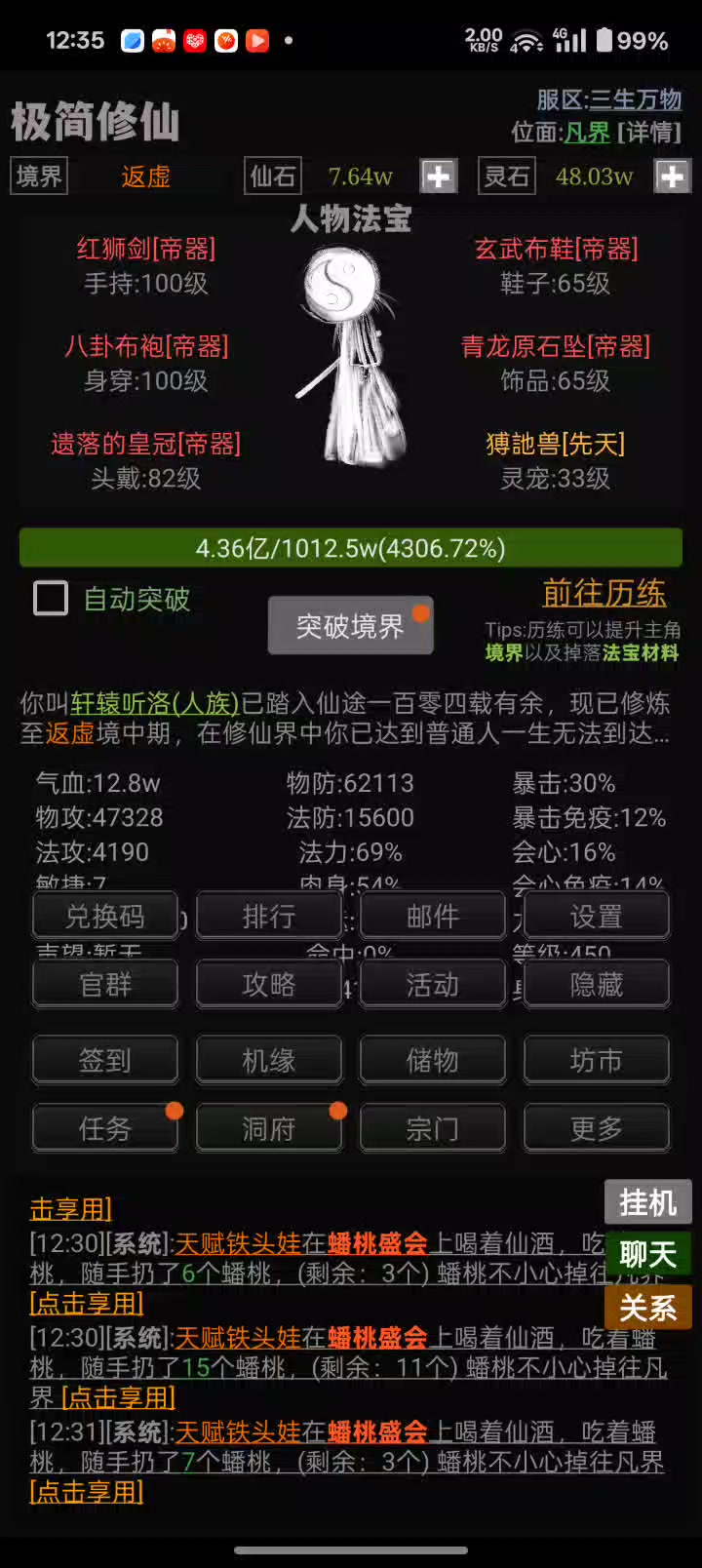Add 灵石 with the plus icon
The height and width of the screenshot is (1568, 702).
coord(672,176)
